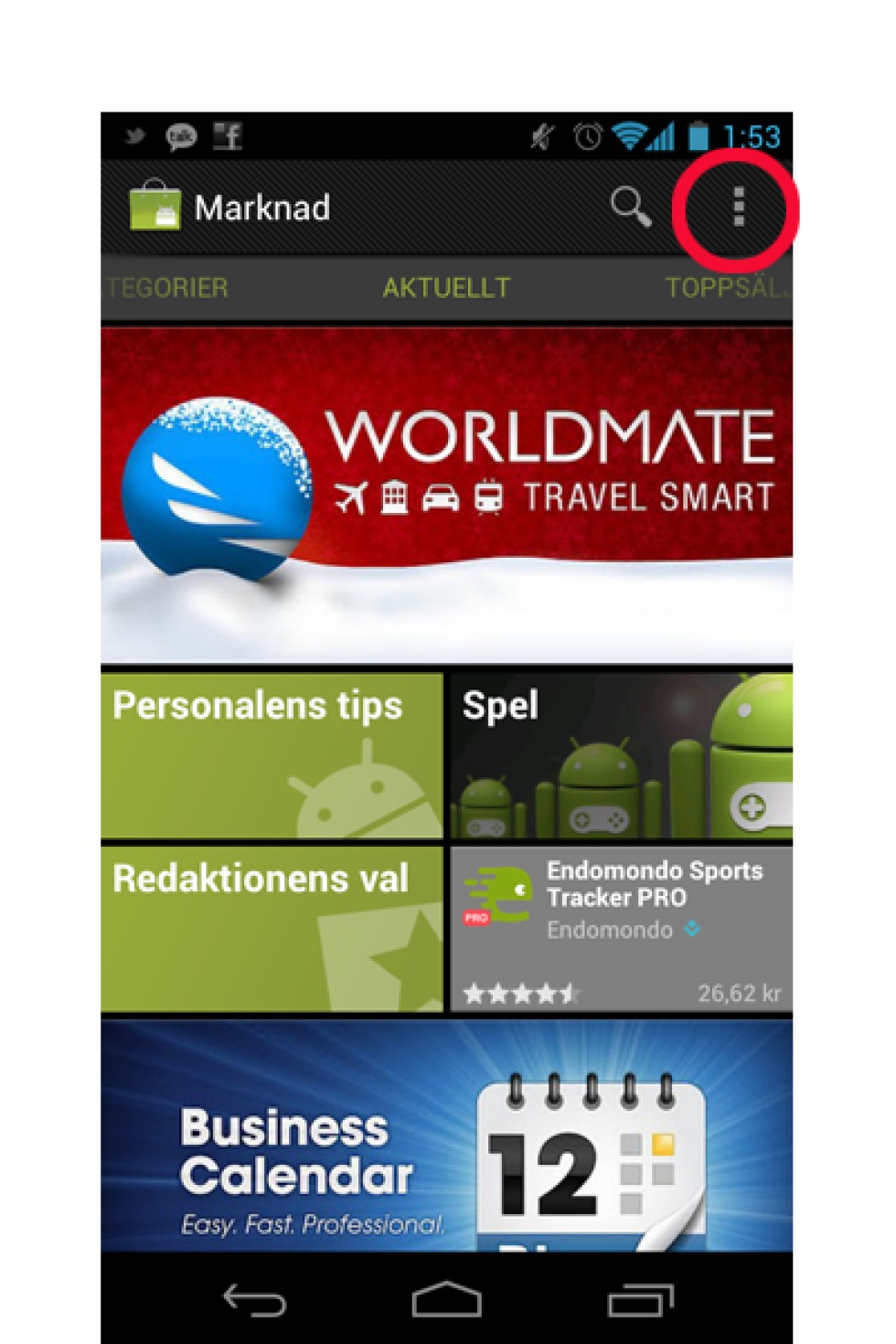Image resolution: width=896 pixels, height=1344 pixels.
Task: Switch to the Toppsäljare tab
Action: 726,288
